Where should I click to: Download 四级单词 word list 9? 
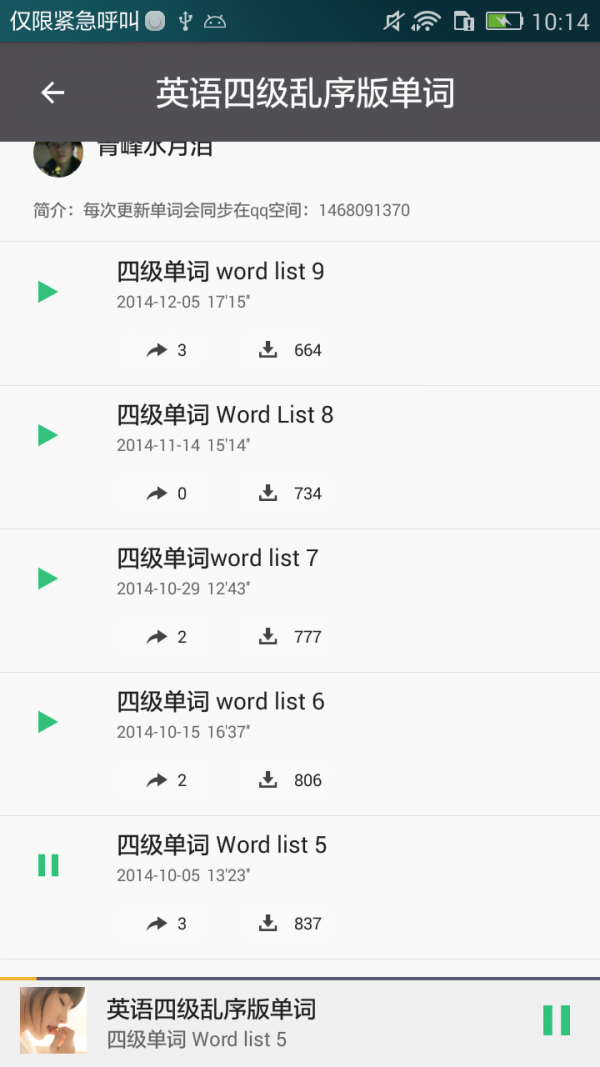268,350
